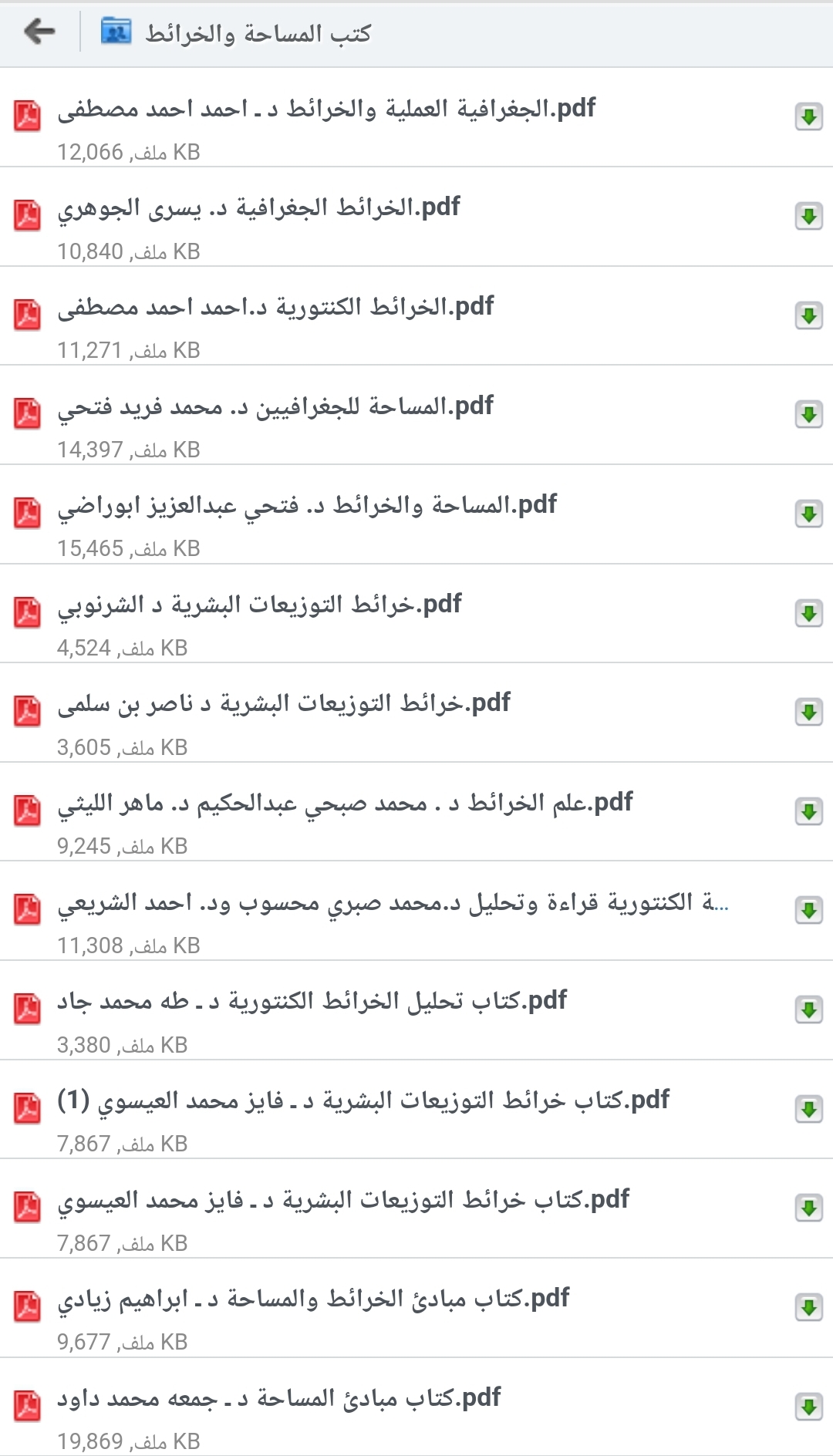Download الخرائط الجغرافية د. يسرى الجوهري

pyautogui.click(x=808, y=216)
